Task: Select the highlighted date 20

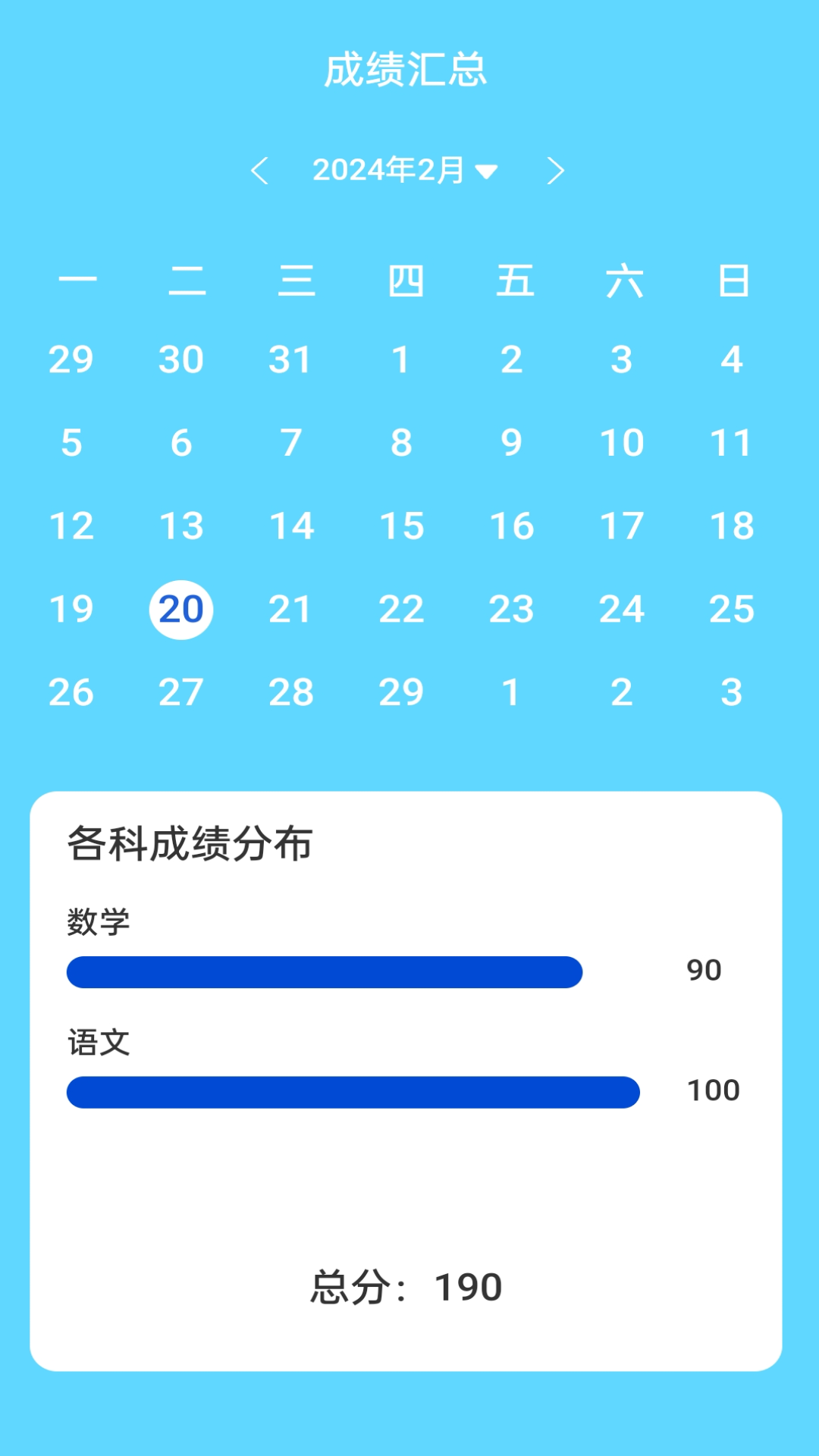Action: tap(182, 608)
